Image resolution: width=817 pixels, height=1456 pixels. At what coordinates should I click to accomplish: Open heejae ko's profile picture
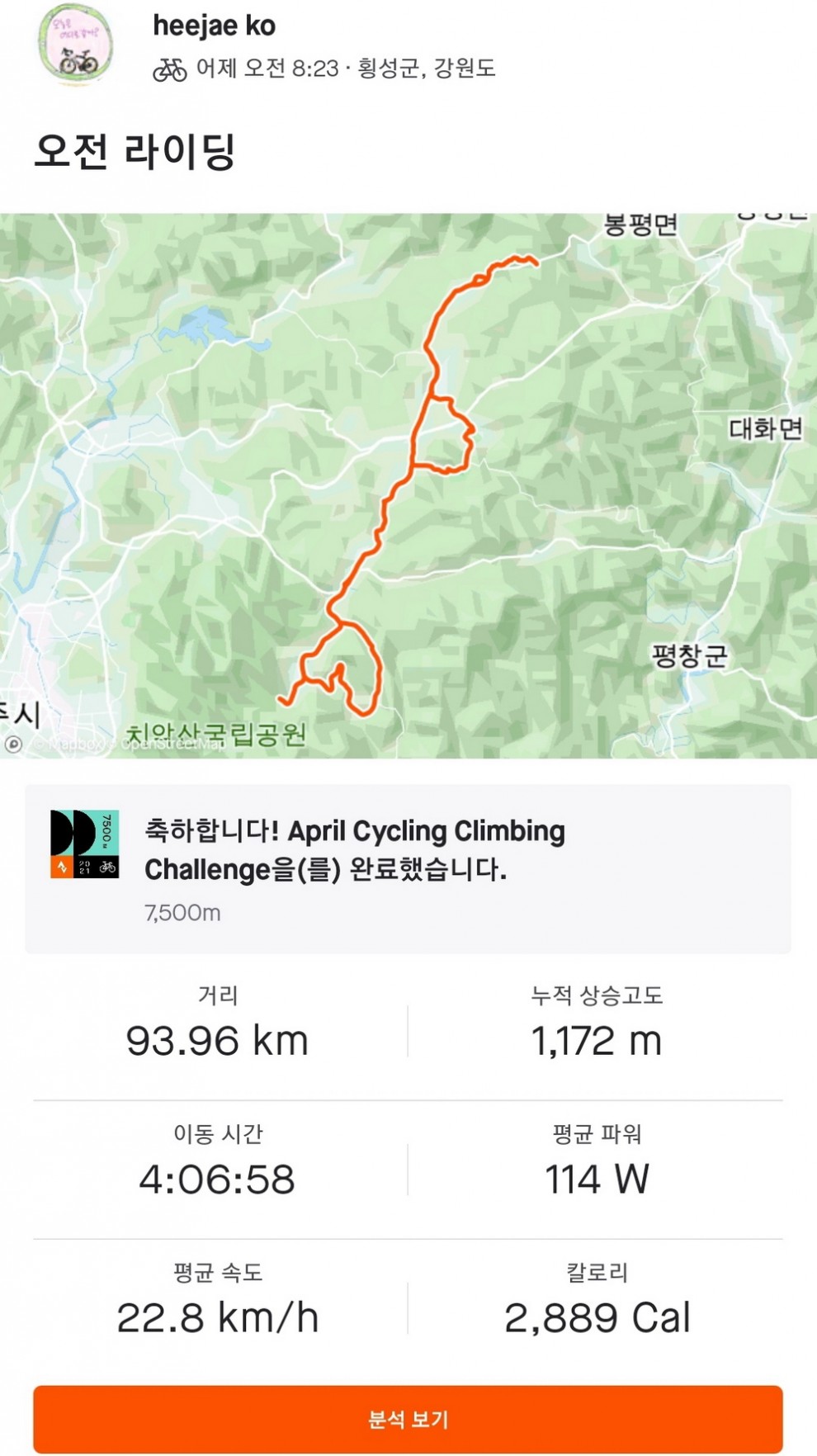tap(75, 45)
